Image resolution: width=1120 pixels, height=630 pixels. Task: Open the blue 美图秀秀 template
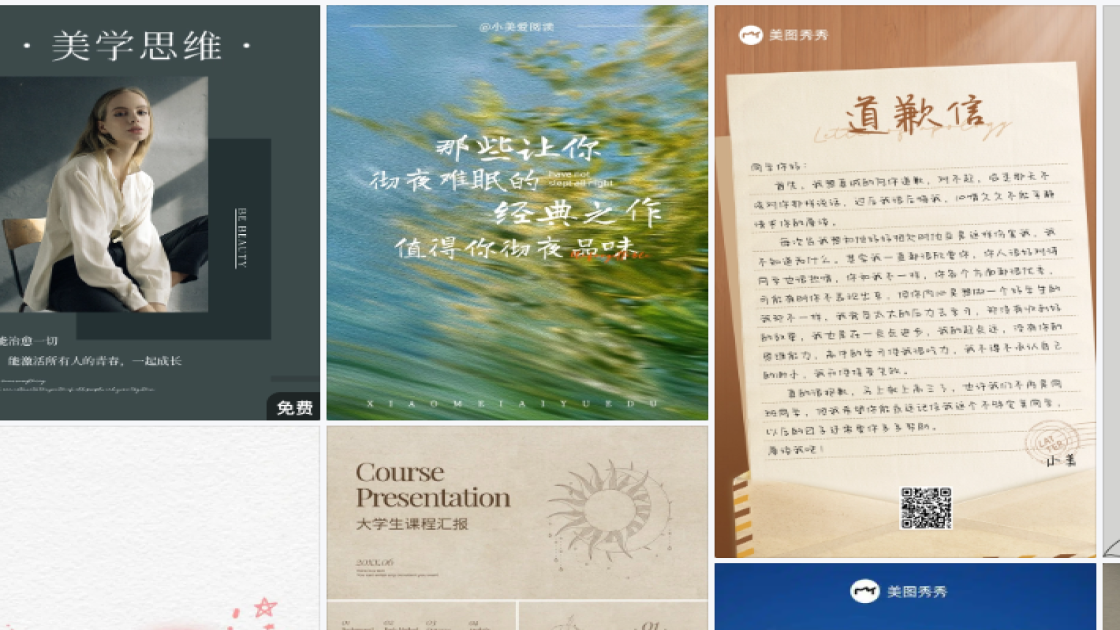point(905,596)
